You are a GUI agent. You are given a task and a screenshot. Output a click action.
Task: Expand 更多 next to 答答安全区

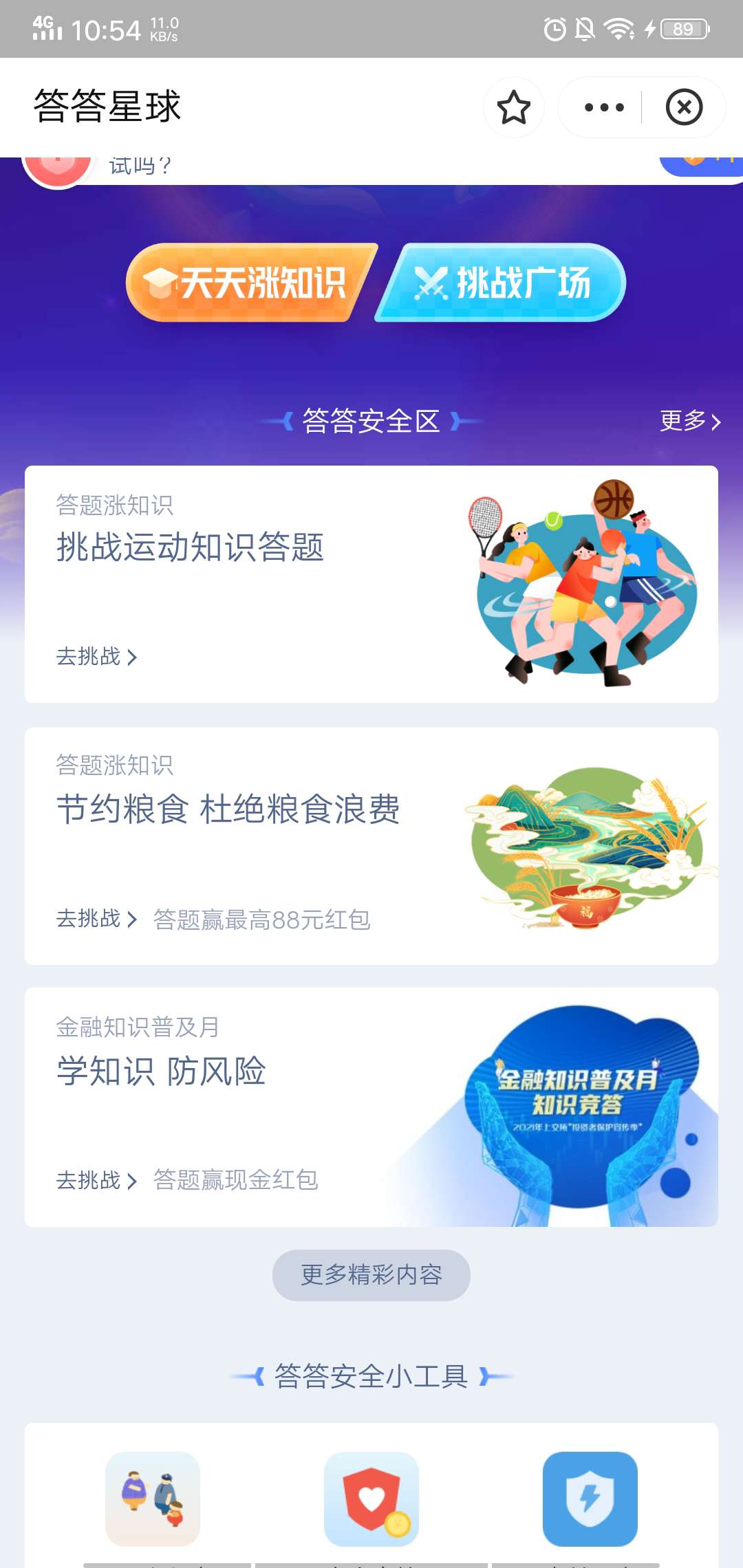click(x=690, y=422)
